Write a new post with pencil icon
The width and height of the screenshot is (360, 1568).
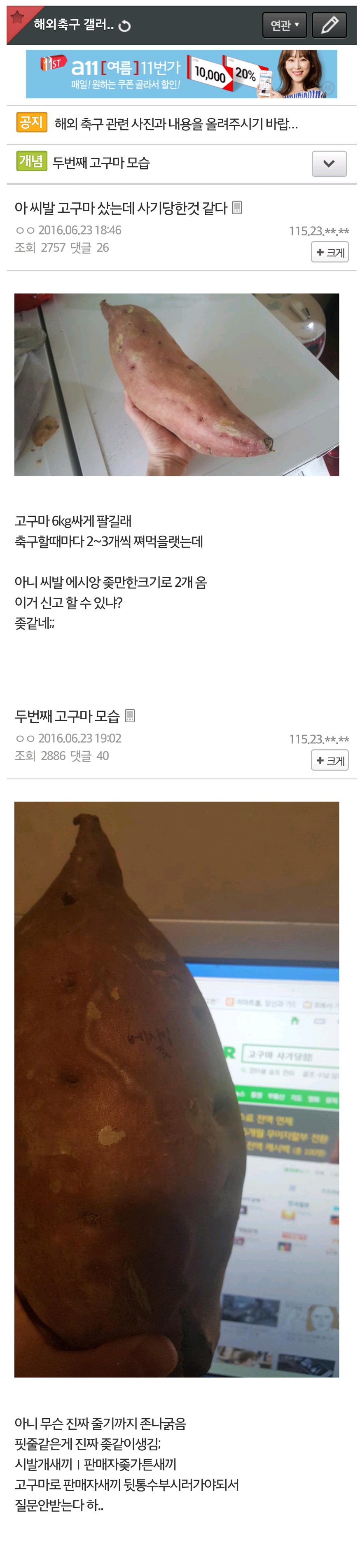[329, 25]
